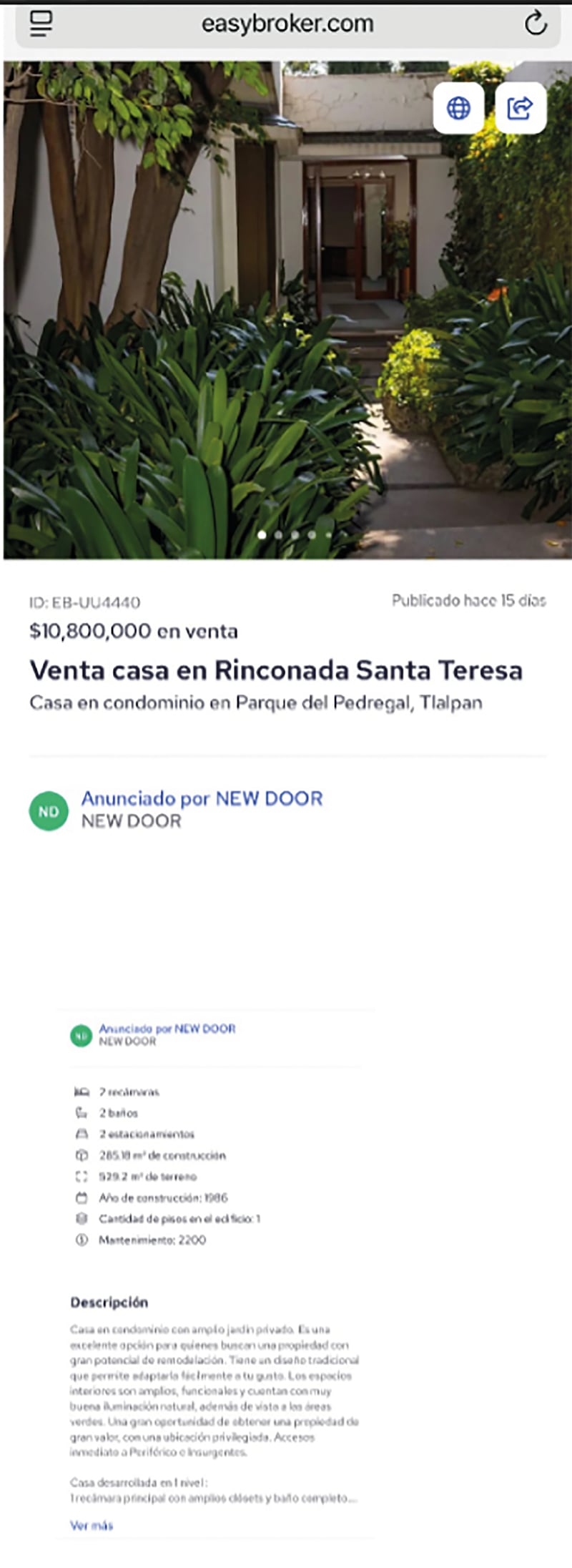Open the page menu icon in address bar
Image resolution: width=572 pixels, height=1568 pixels.
point(41,24)
